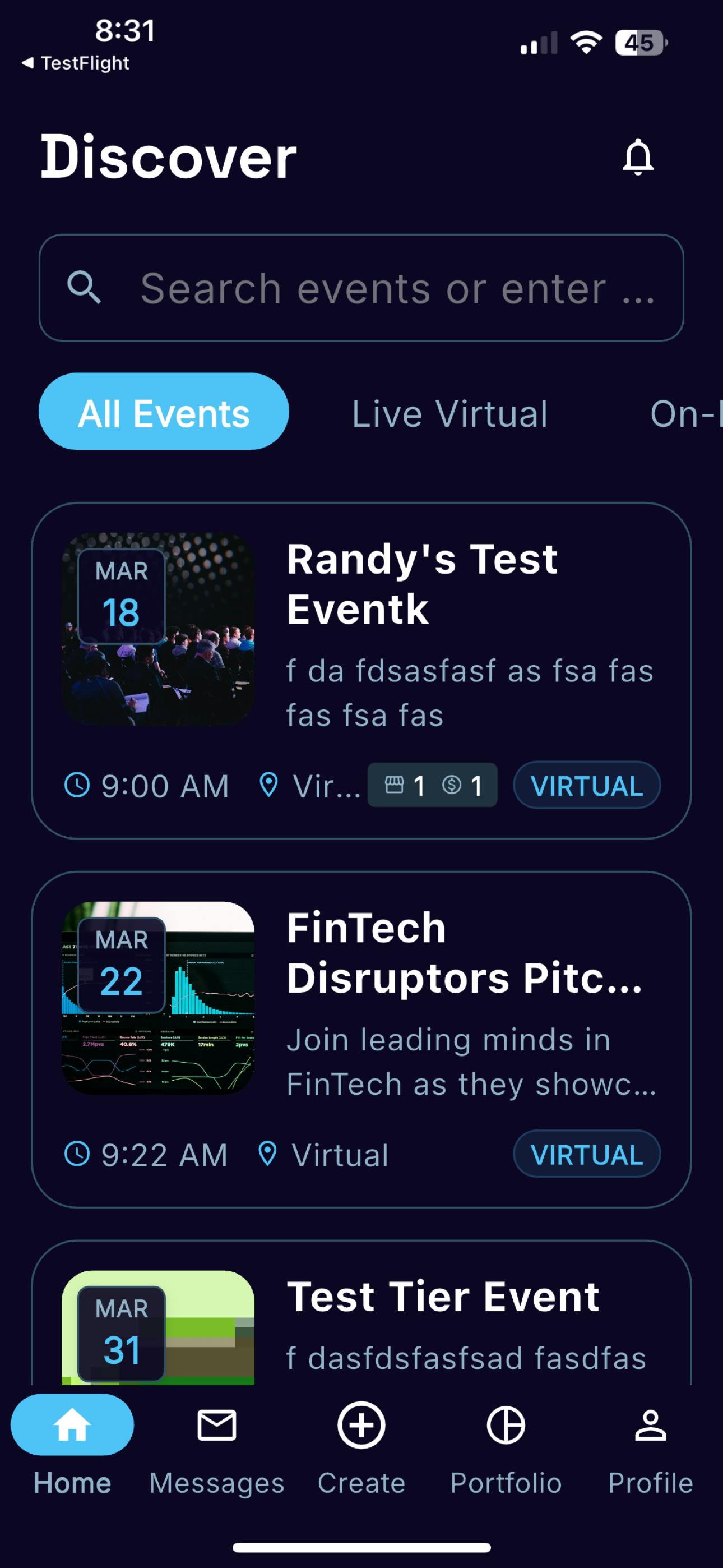Open the Test Tier Event card
The width and height of the screenshot is (723, 1568).
pos(361,1313)
